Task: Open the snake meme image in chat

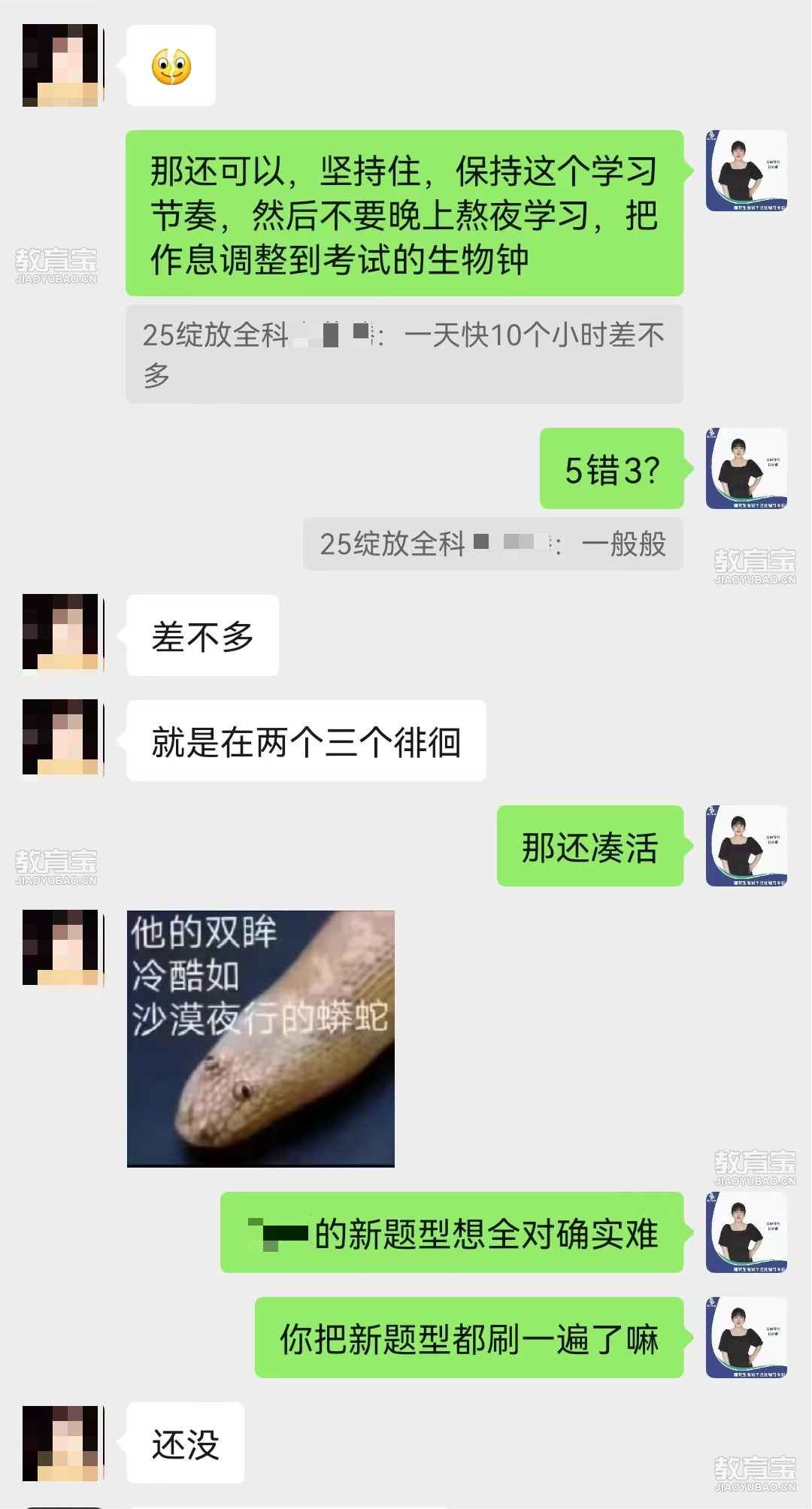Action: click(x=260, y=1038)
